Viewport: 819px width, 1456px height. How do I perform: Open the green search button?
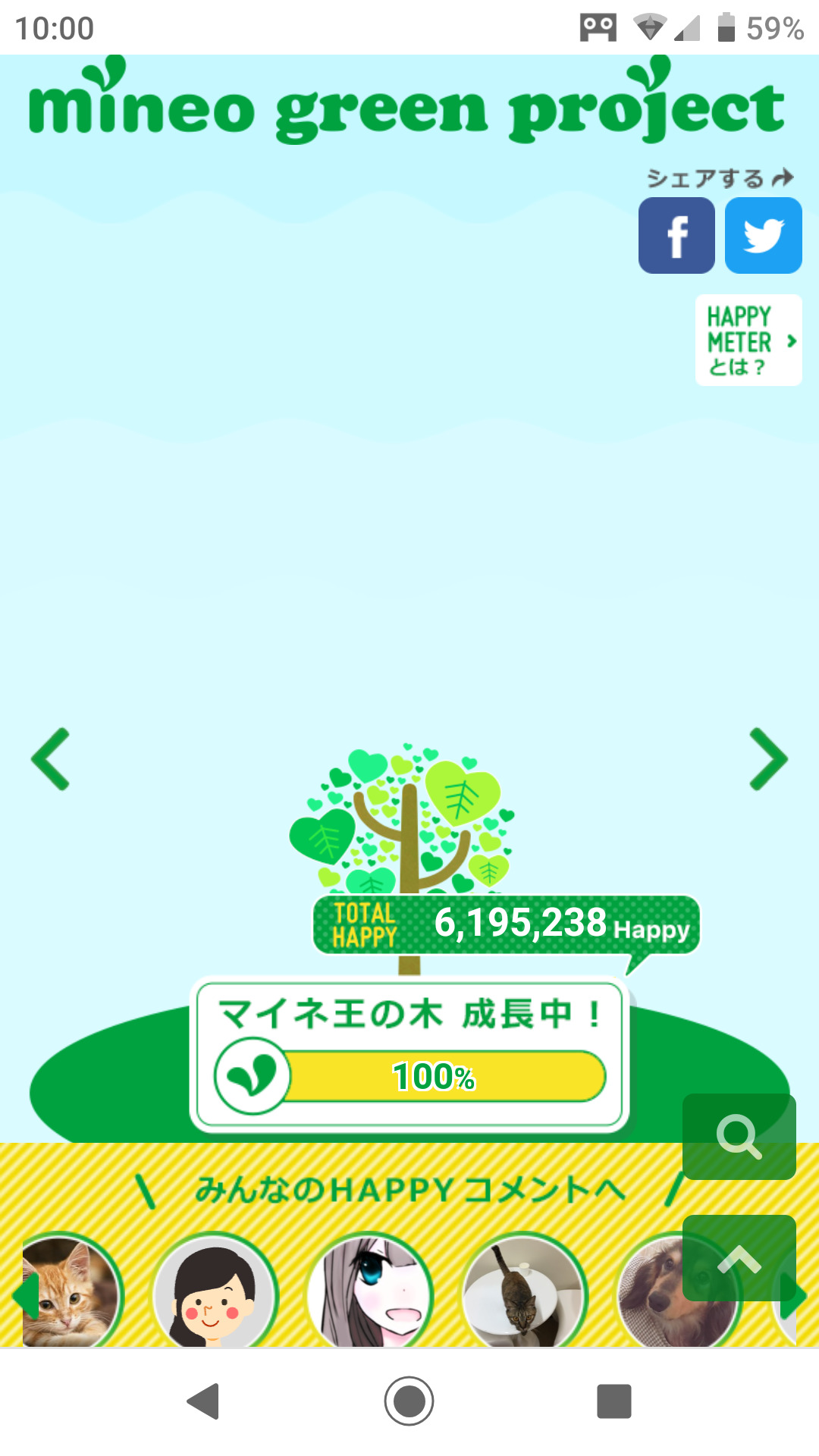(739, 1136)
